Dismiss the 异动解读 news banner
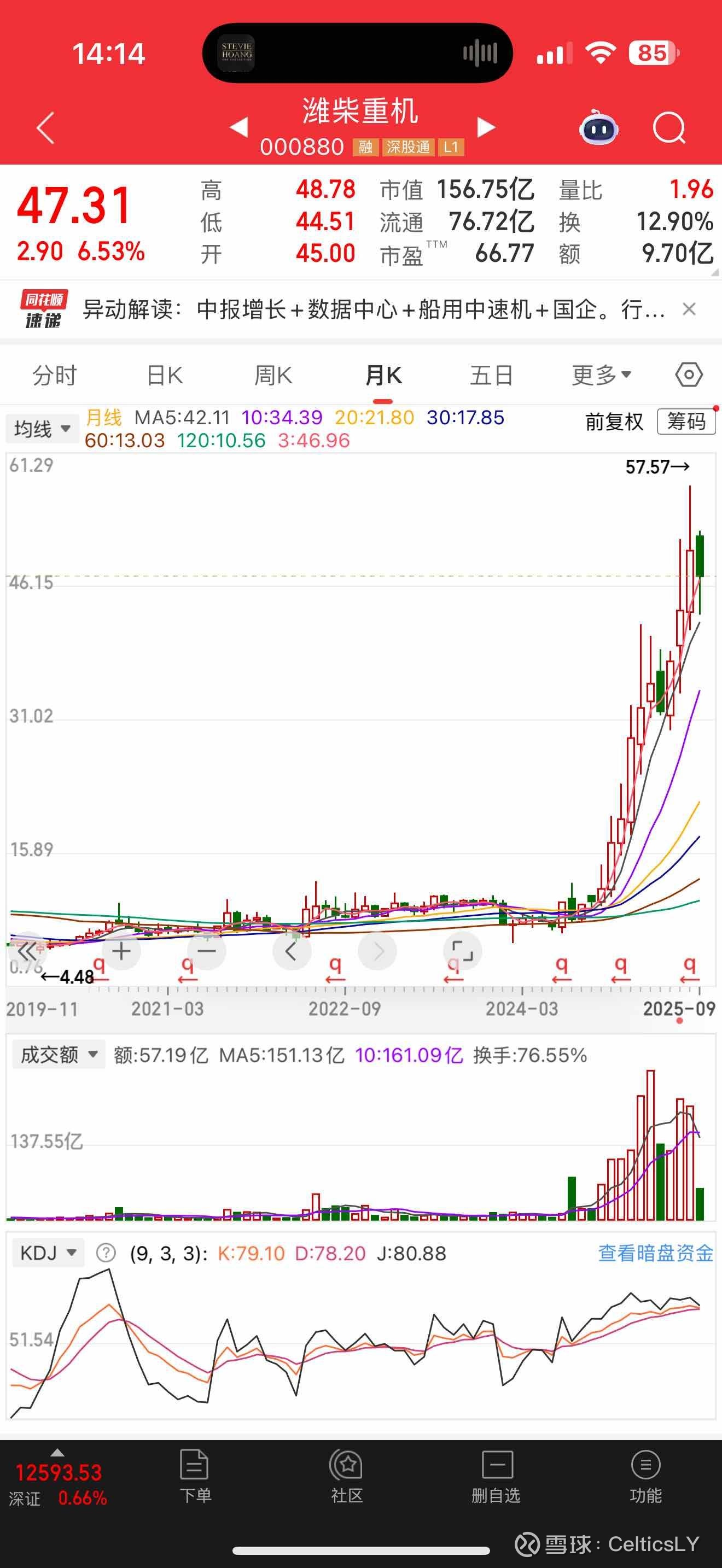Image resolution: width=722 pixels, height=1568 pixels. [689, 309]
